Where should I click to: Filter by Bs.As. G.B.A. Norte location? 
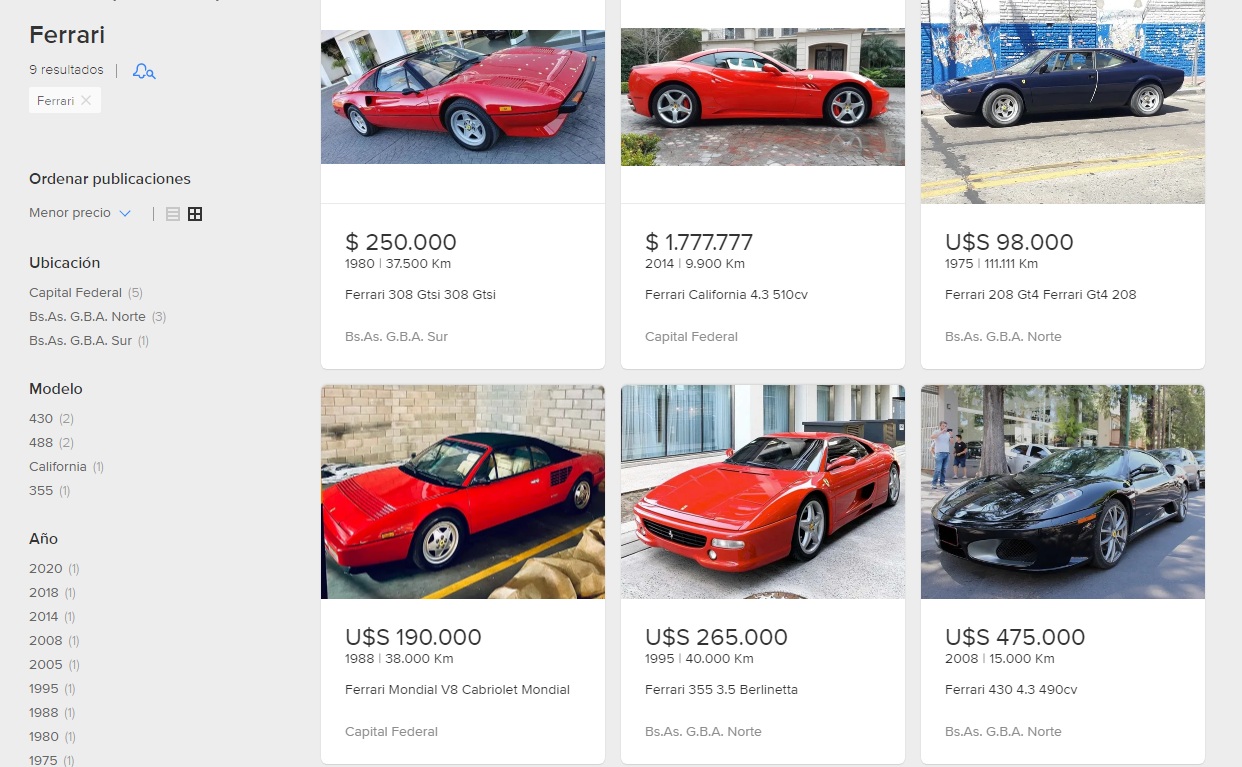click(x=87, y=317)
